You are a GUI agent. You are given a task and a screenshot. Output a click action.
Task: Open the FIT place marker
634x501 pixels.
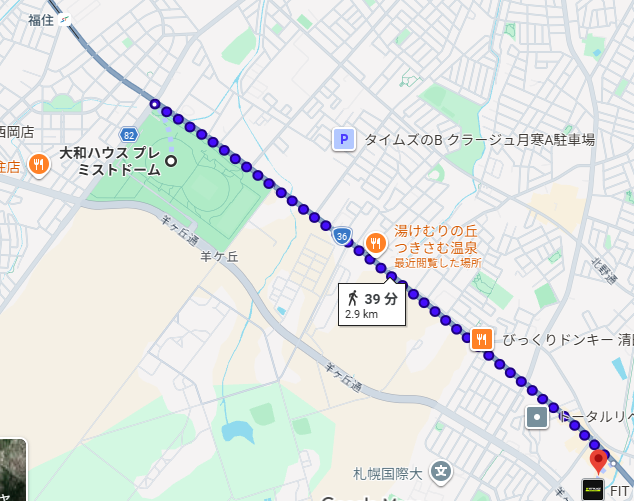click(x=592, y=490)
